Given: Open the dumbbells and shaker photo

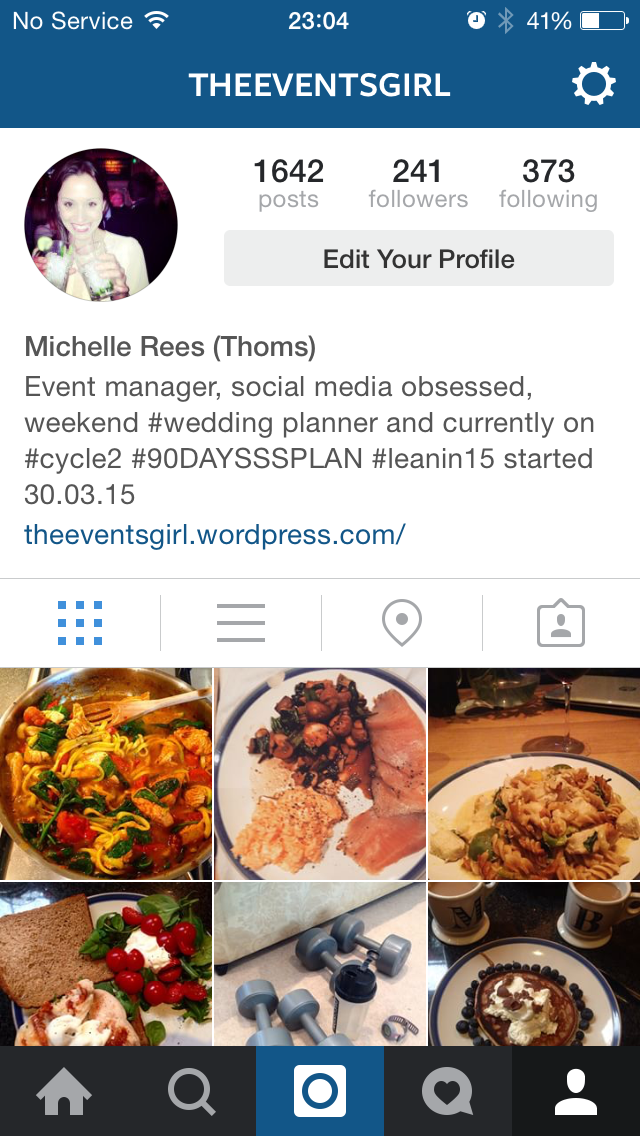Looking at the screenshot, I should (x=320, y=964).
